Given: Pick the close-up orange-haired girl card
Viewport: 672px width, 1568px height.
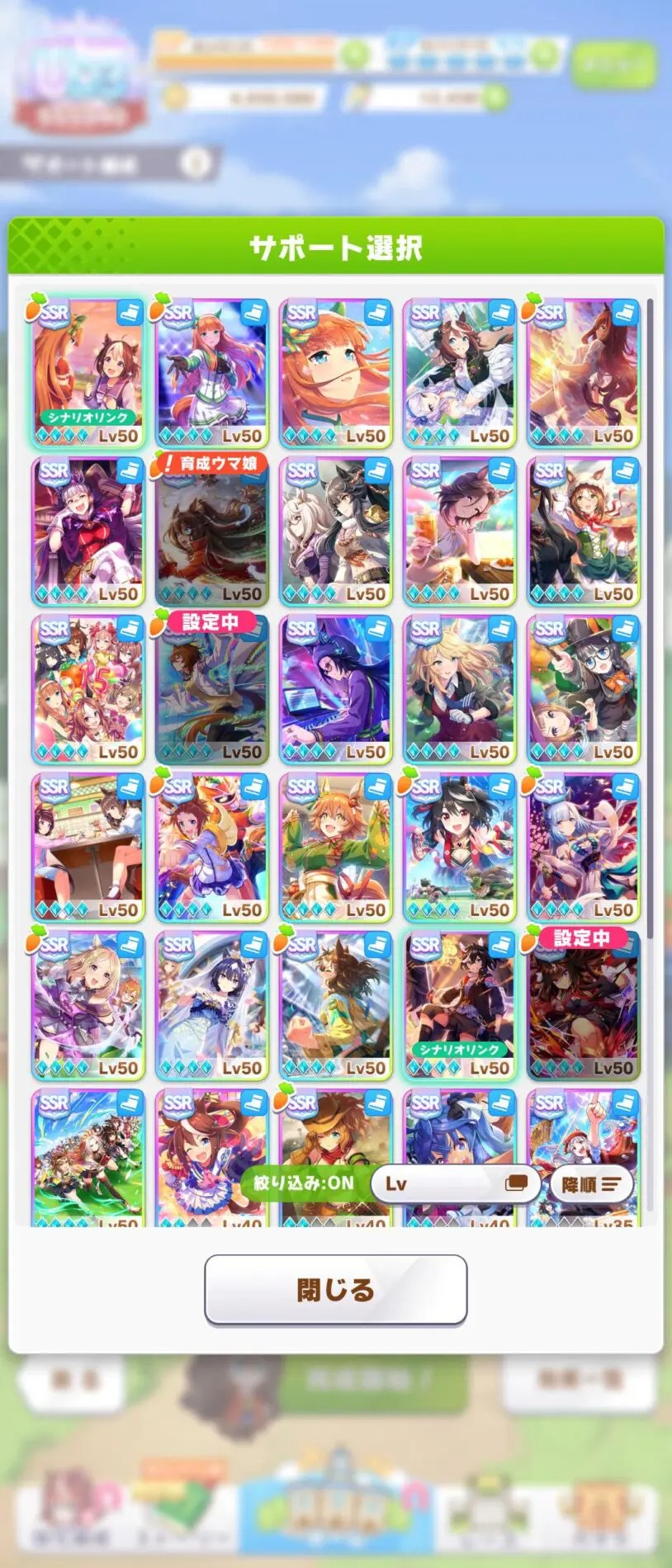Looking at the screenshot, I should pyautogui.click(x=336, y=373).
